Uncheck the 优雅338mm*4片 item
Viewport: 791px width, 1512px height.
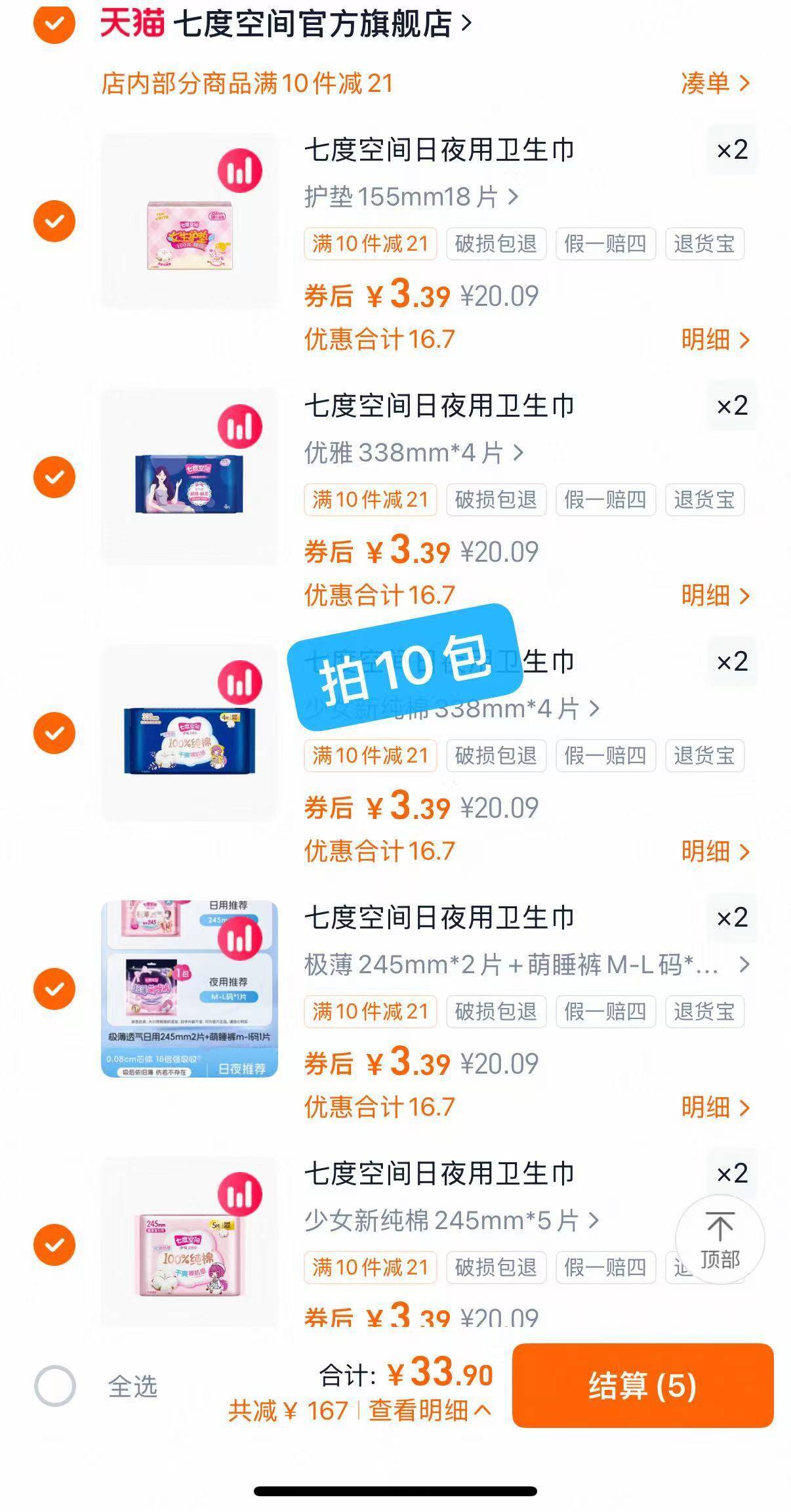click(54, 477)
